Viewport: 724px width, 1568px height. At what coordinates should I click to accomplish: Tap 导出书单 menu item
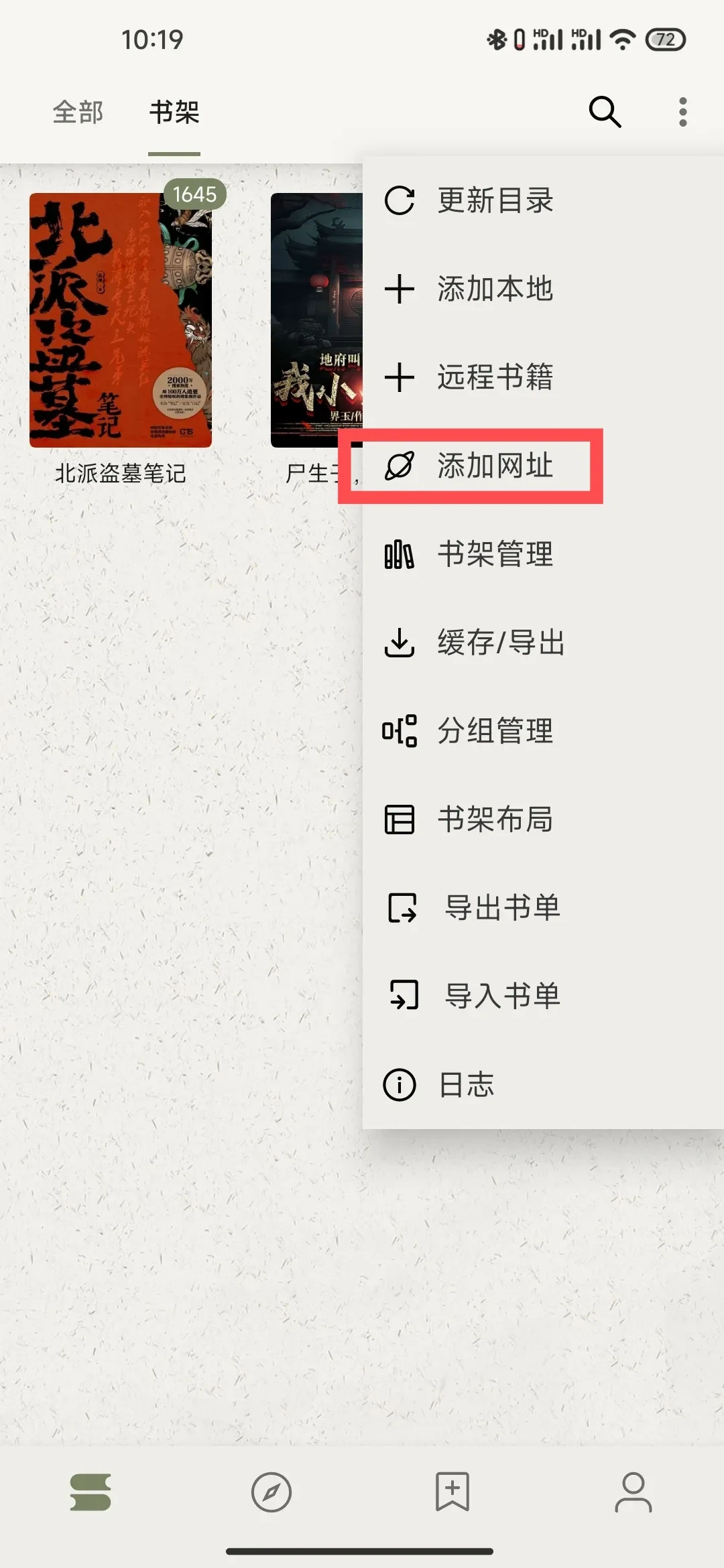pos(501,907)
